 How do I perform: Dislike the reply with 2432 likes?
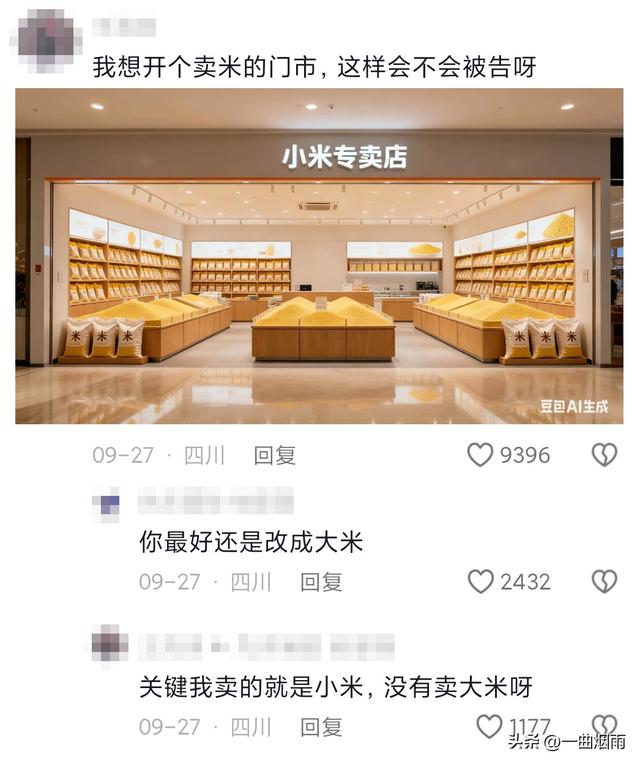pos(604,581)
